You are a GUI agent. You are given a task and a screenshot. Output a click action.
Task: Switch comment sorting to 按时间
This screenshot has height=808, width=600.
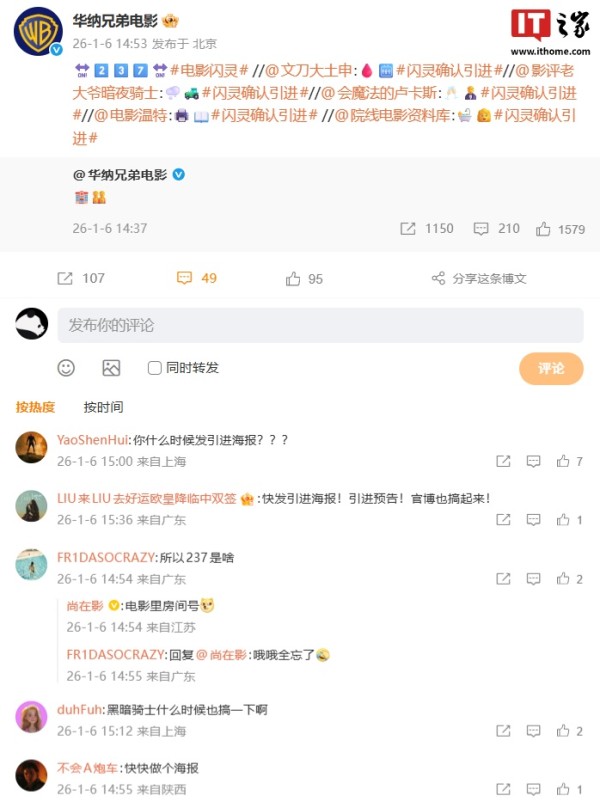click(103, 407)
